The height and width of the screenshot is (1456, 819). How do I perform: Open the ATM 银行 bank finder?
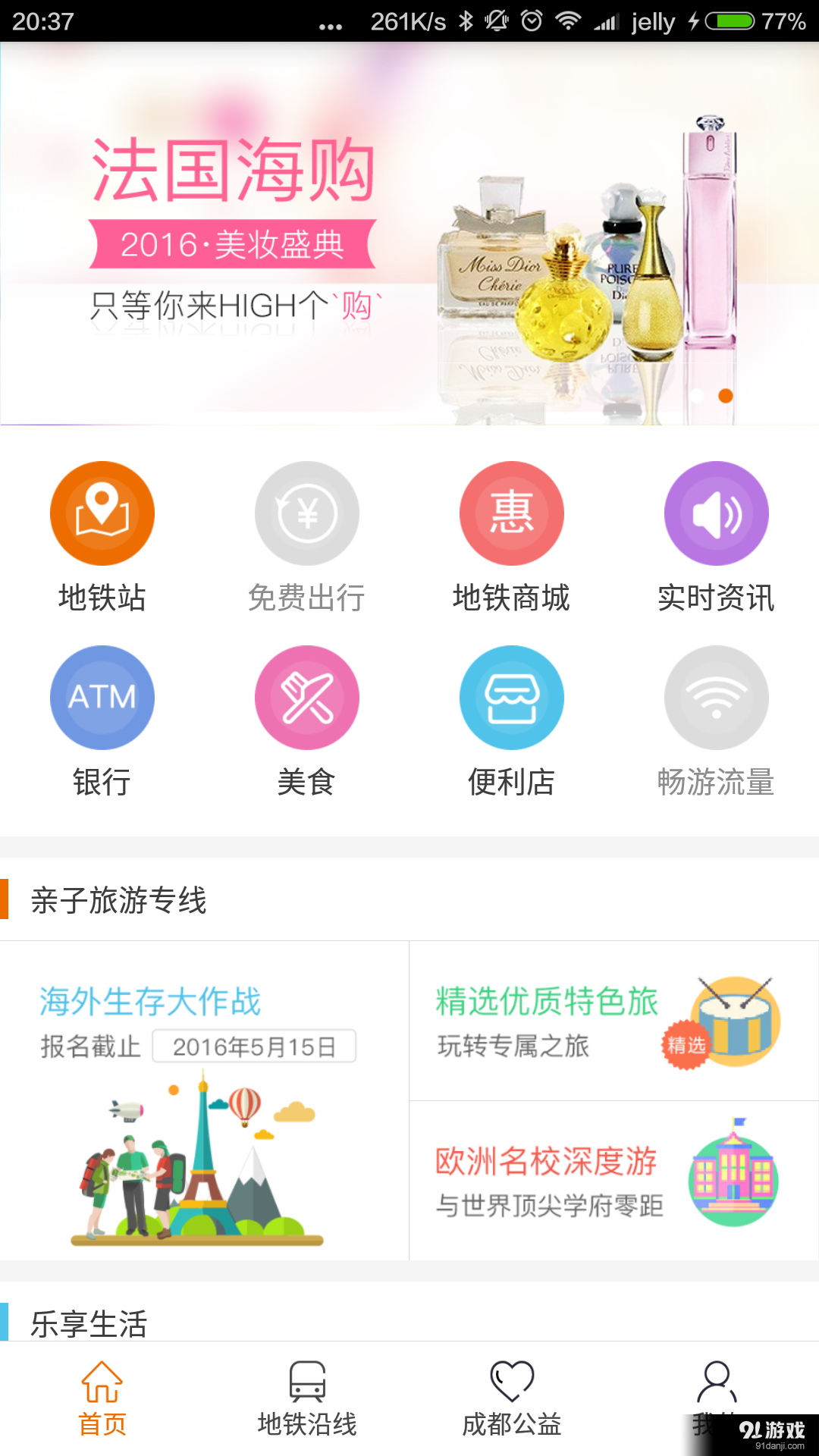pyautogui.click(x=102, y=698)
